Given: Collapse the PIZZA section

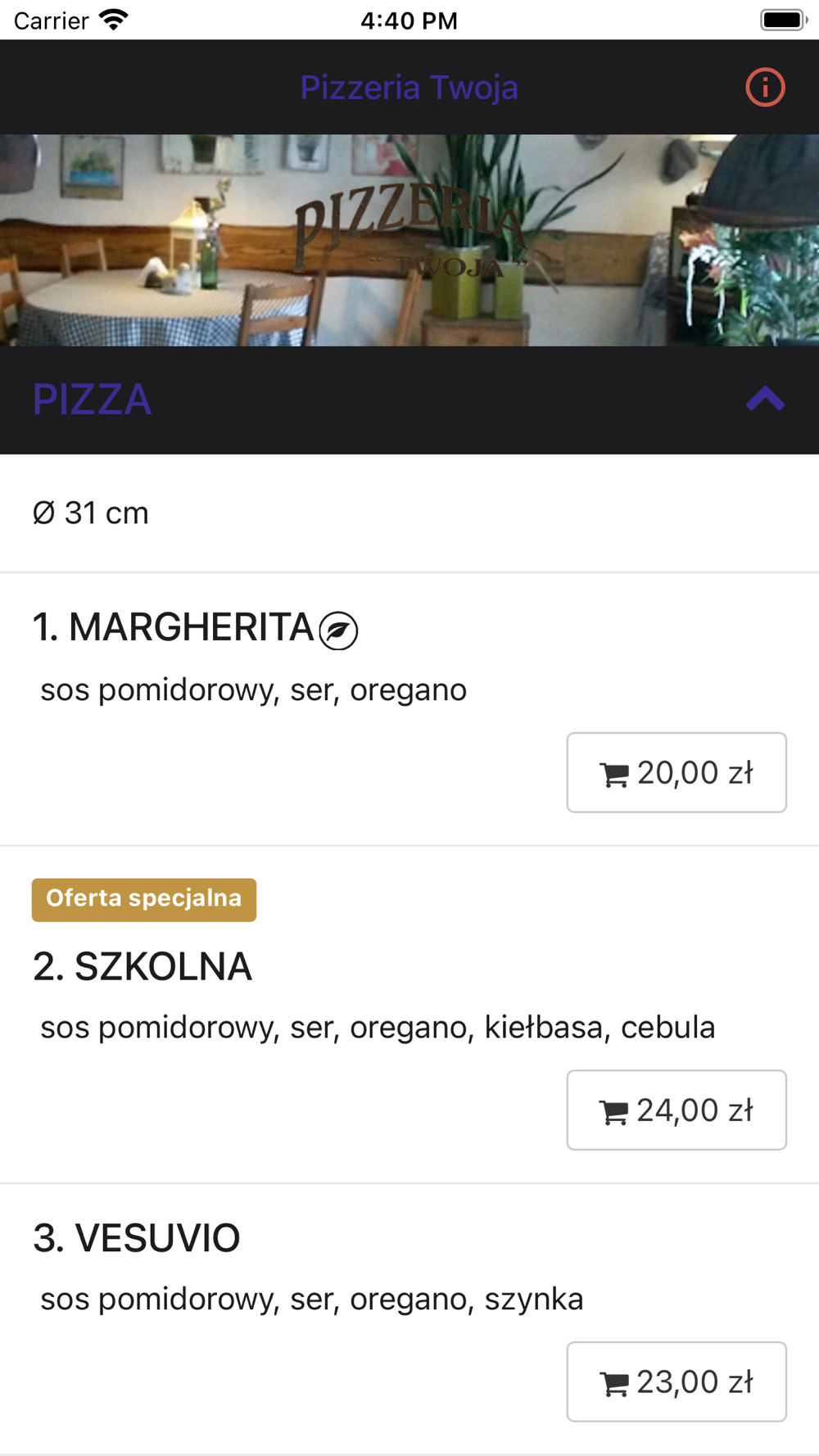Looking at the screenshot, I should click(x=765, y=400).
